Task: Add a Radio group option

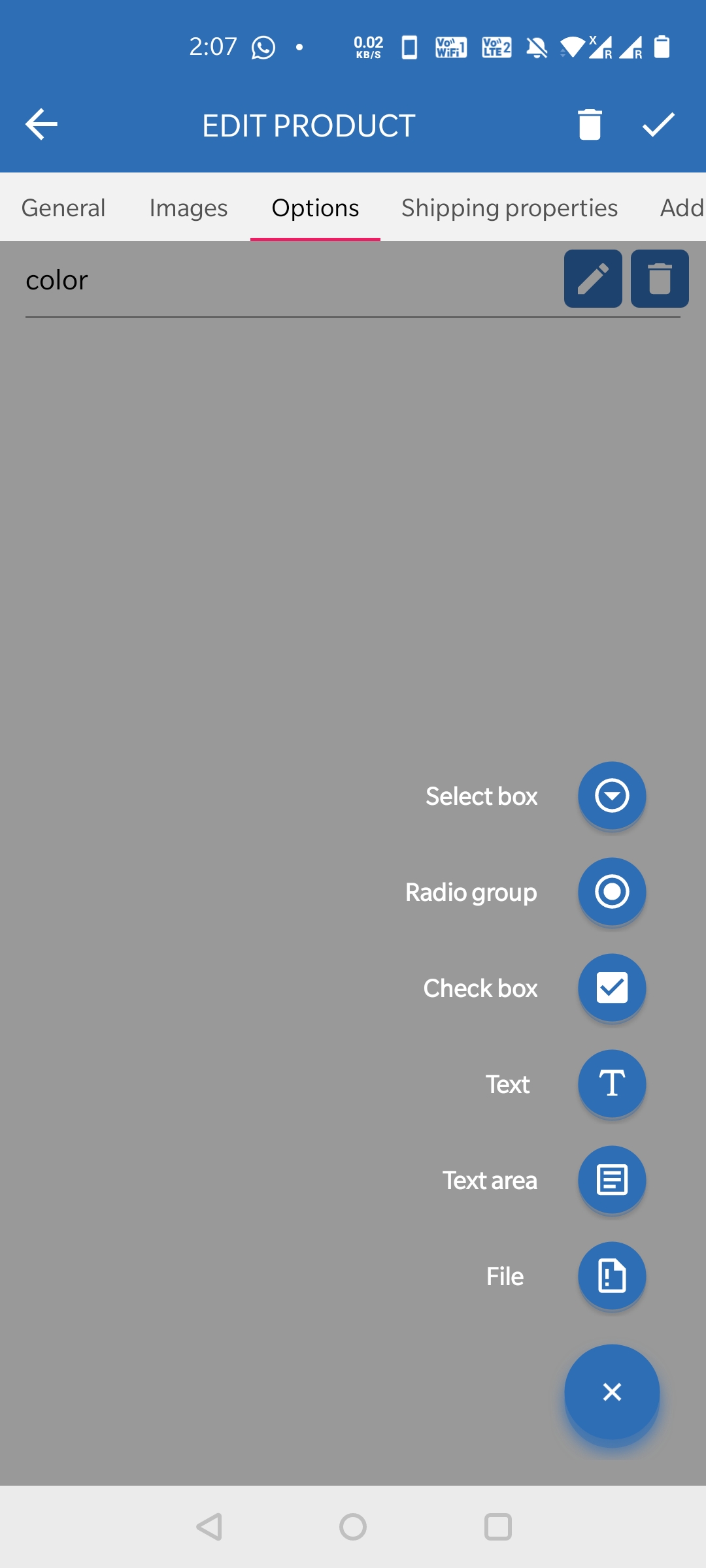Action: pos(612,892)
